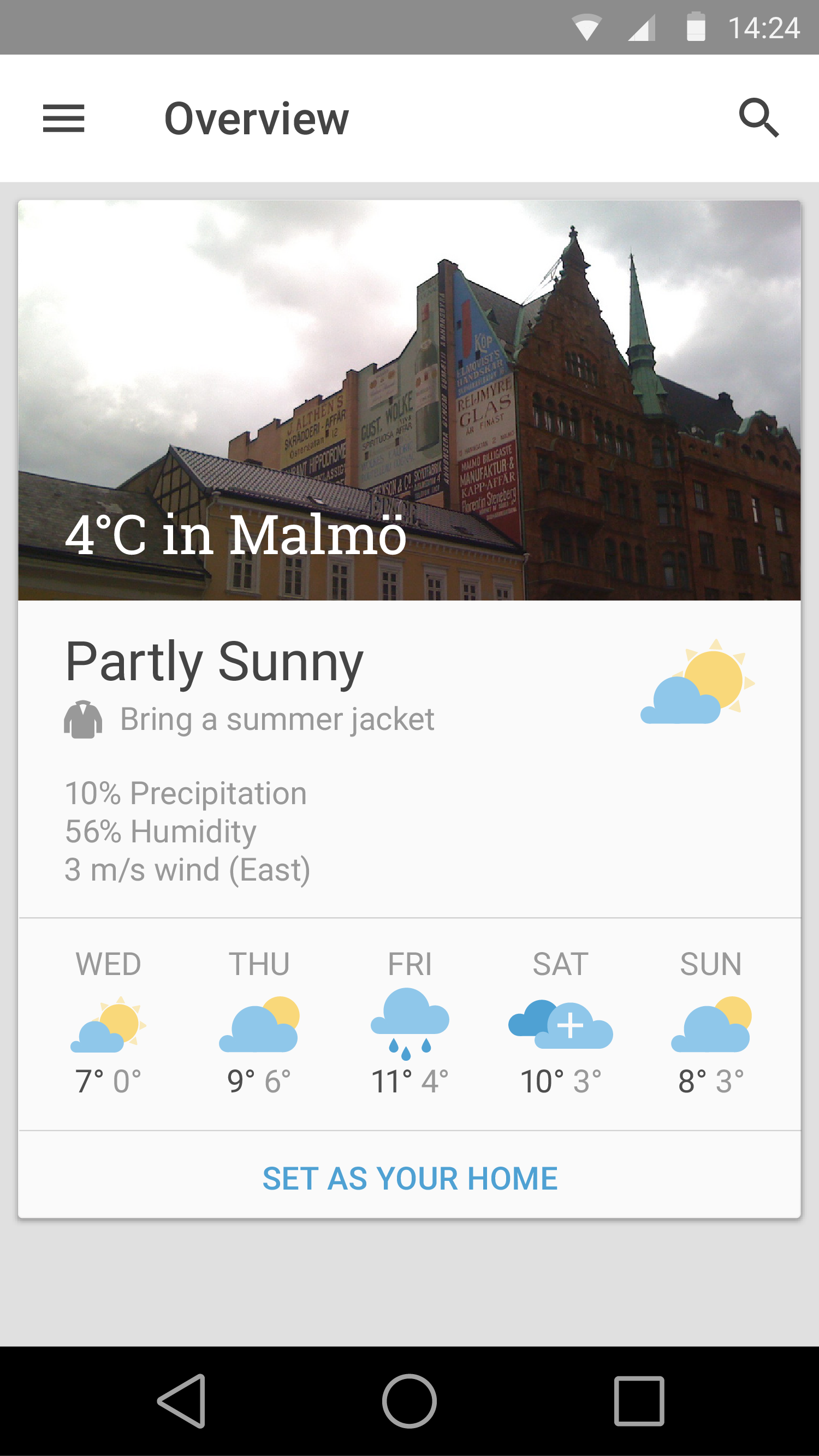Open the hamburger navigation menu

click(63, 118)
